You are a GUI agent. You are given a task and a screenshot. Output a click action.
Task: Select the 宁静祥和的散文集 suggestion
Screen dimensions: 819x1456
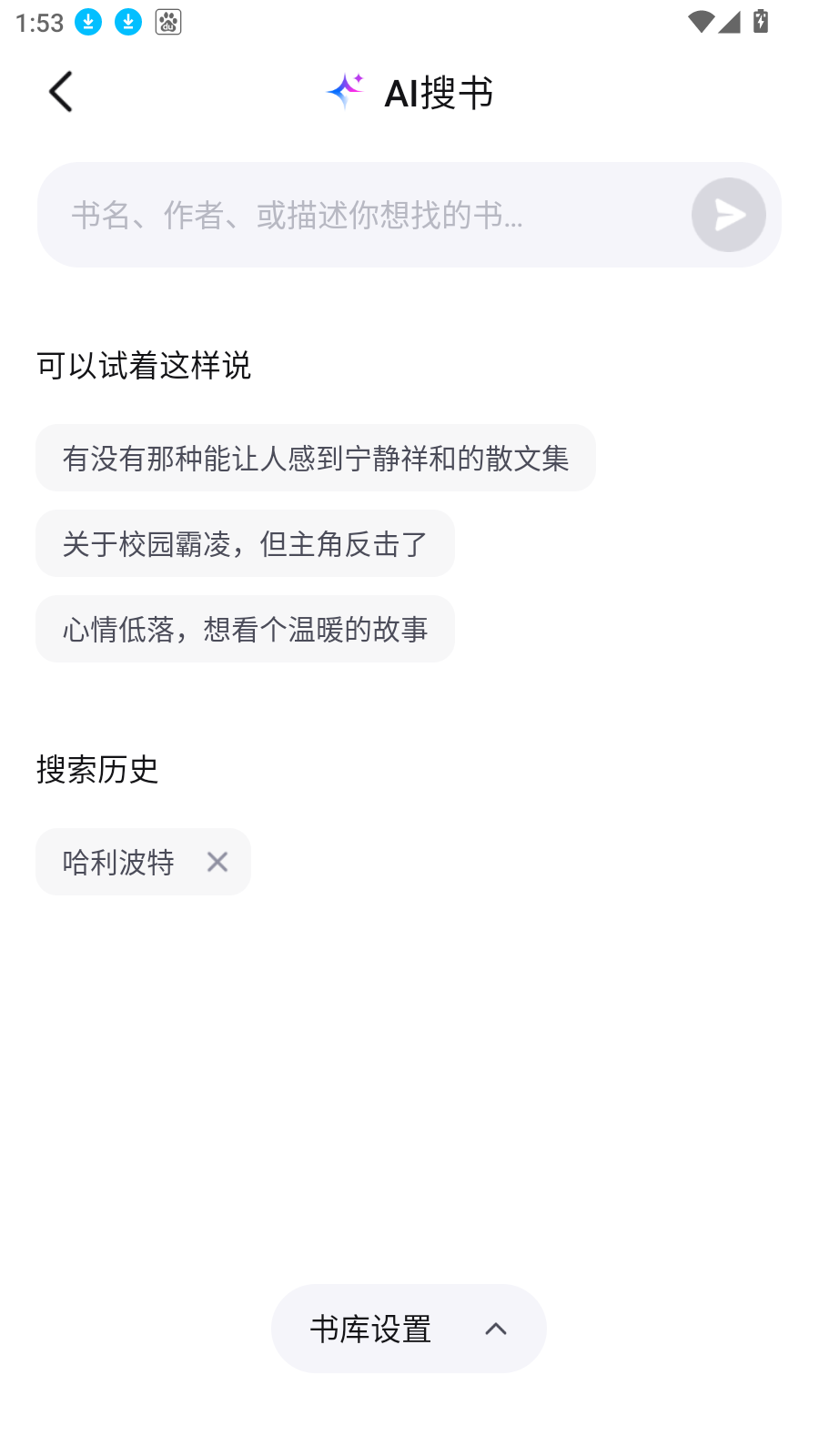[x=315, y=458]
